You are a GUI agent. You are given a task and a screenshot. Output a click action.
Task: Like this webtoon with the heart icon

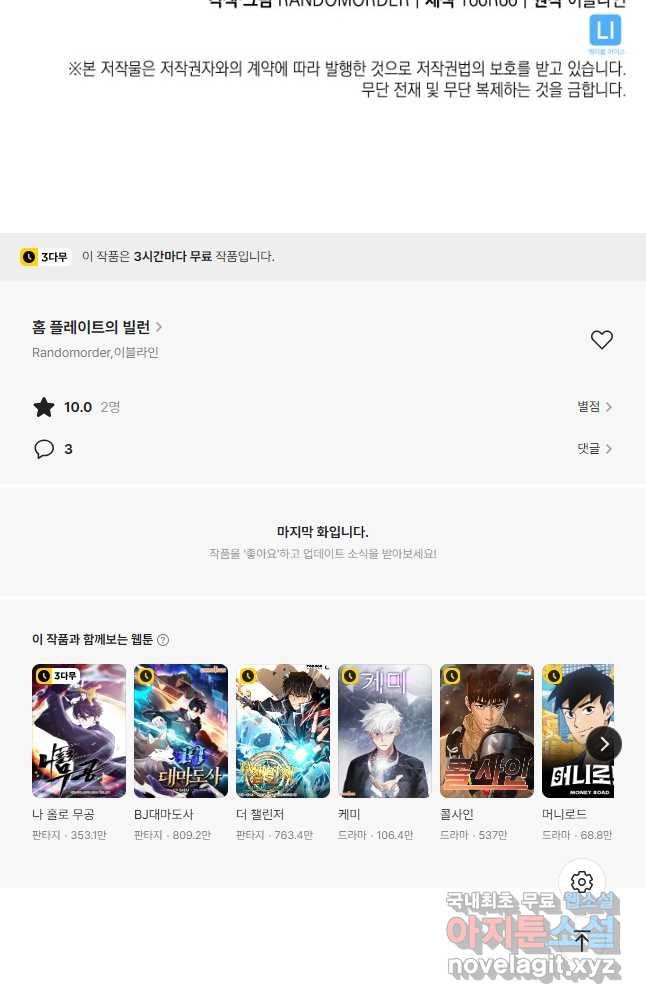pyautogui.click(x=601, y=340)
